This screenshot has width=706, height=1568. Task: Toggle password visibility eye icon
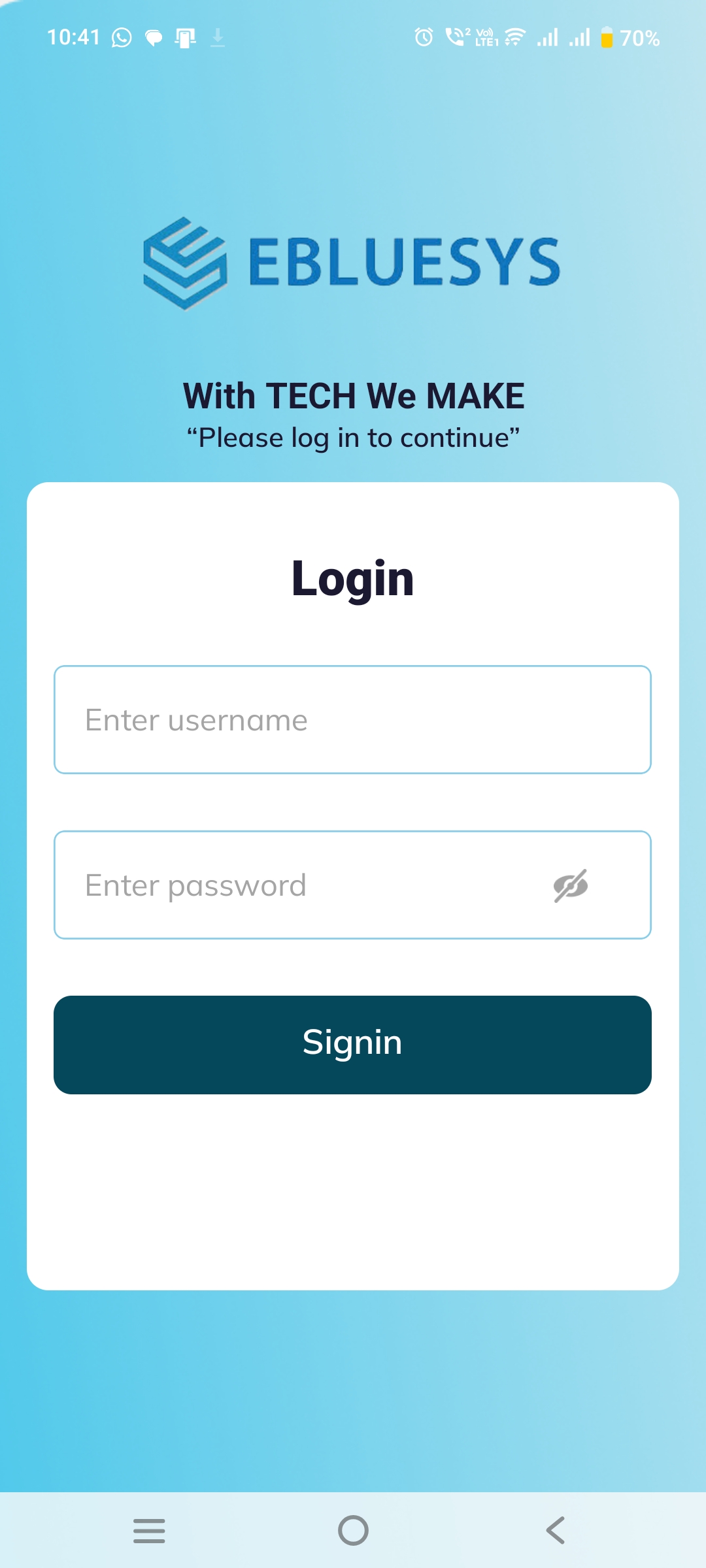point(570,886)
